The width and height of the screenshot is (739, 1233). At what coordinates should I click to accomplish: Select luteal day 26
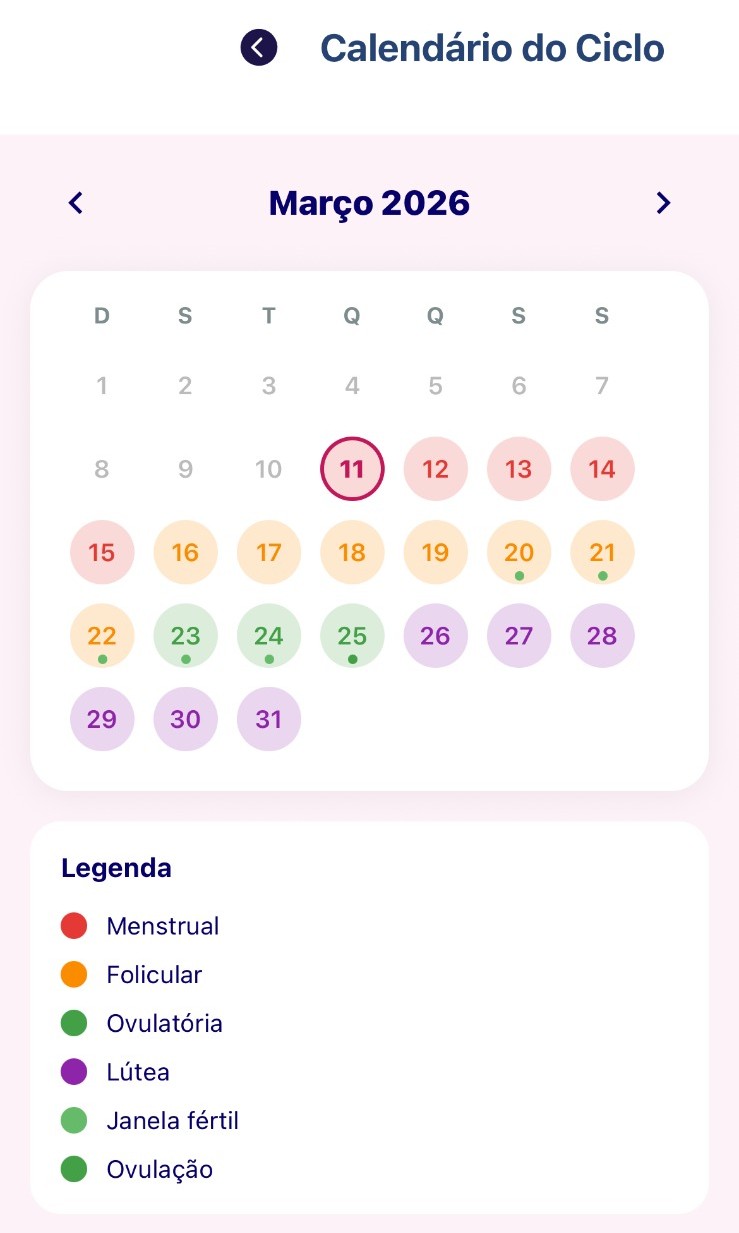[x=435, y=636]
